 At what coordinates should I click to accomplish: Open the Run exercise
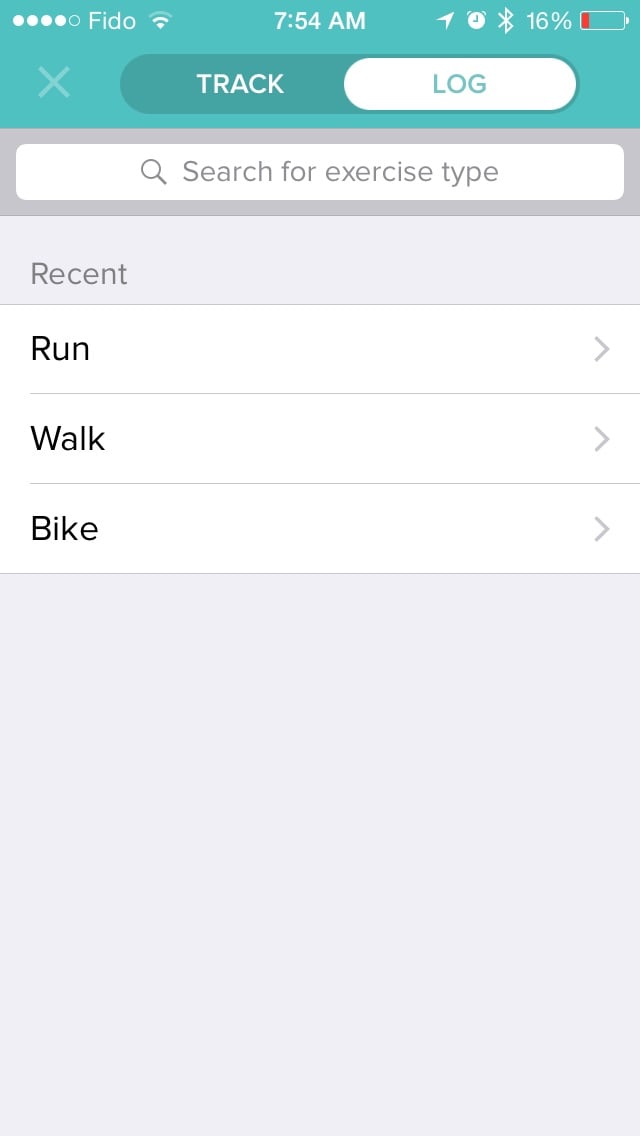(320, 349)
